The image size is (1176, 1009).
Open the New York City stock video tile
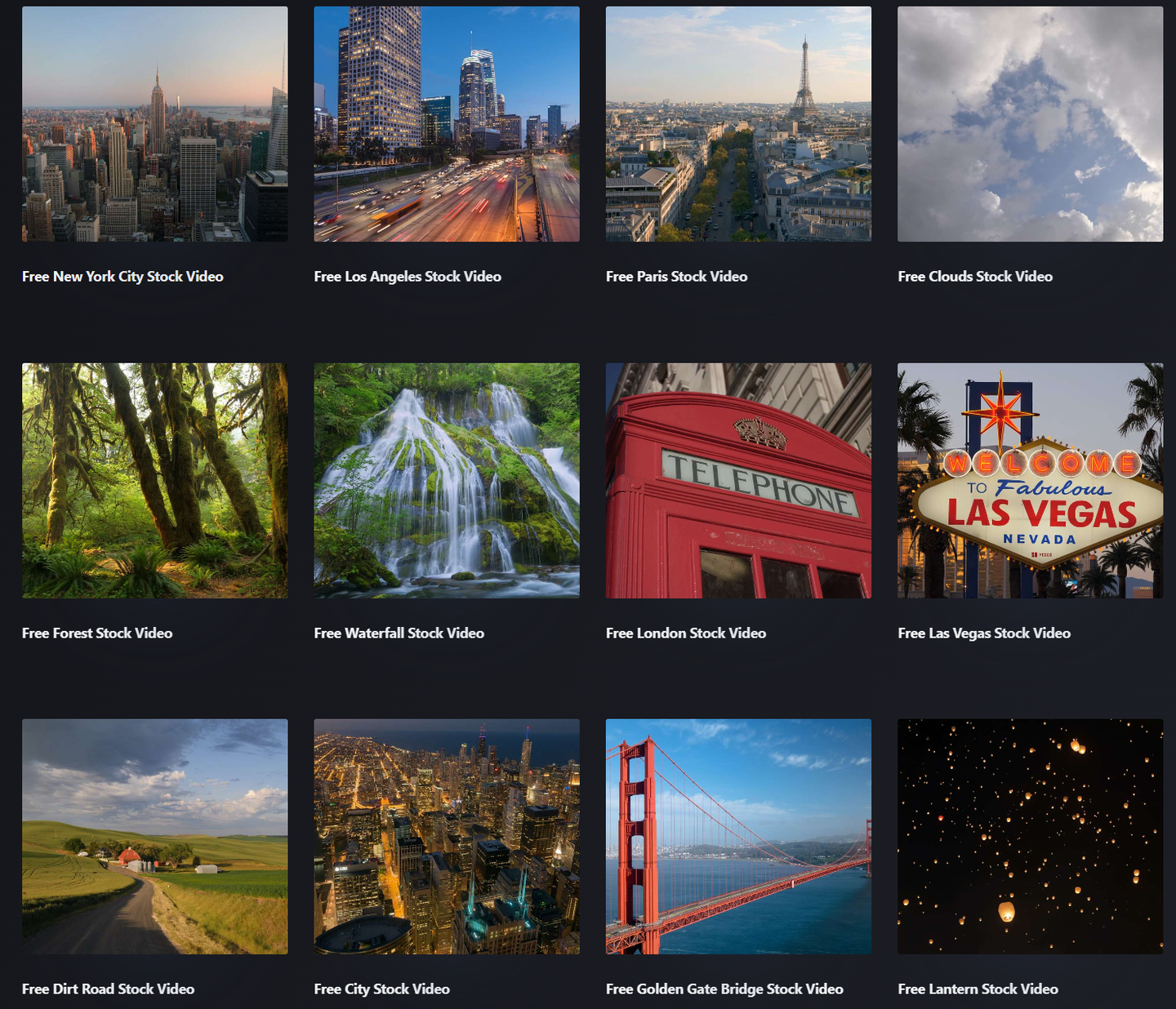point(154,124)
